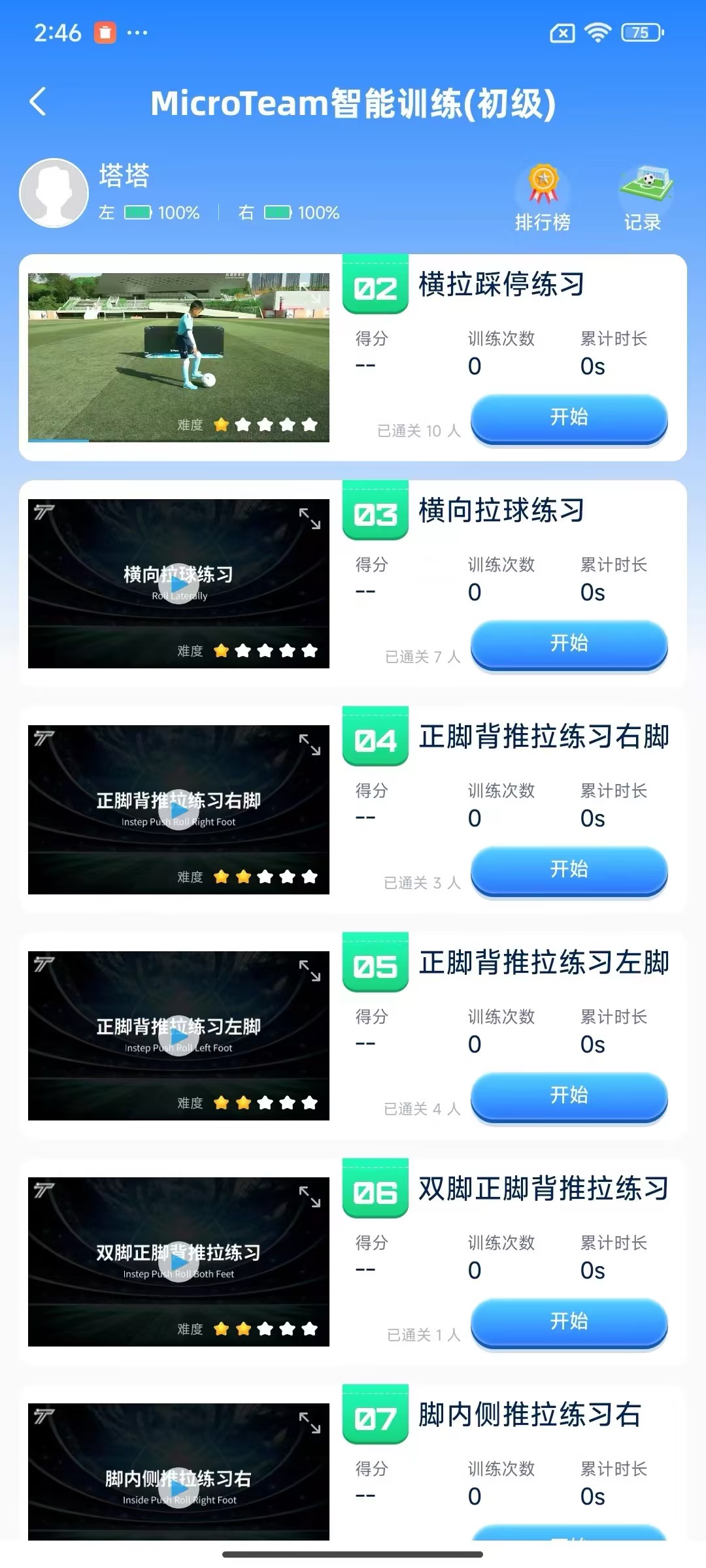Play the 正脚背推拉练习左脚 video
The width and height of the screenshot is (706, 1568).
click(178, 1036)
